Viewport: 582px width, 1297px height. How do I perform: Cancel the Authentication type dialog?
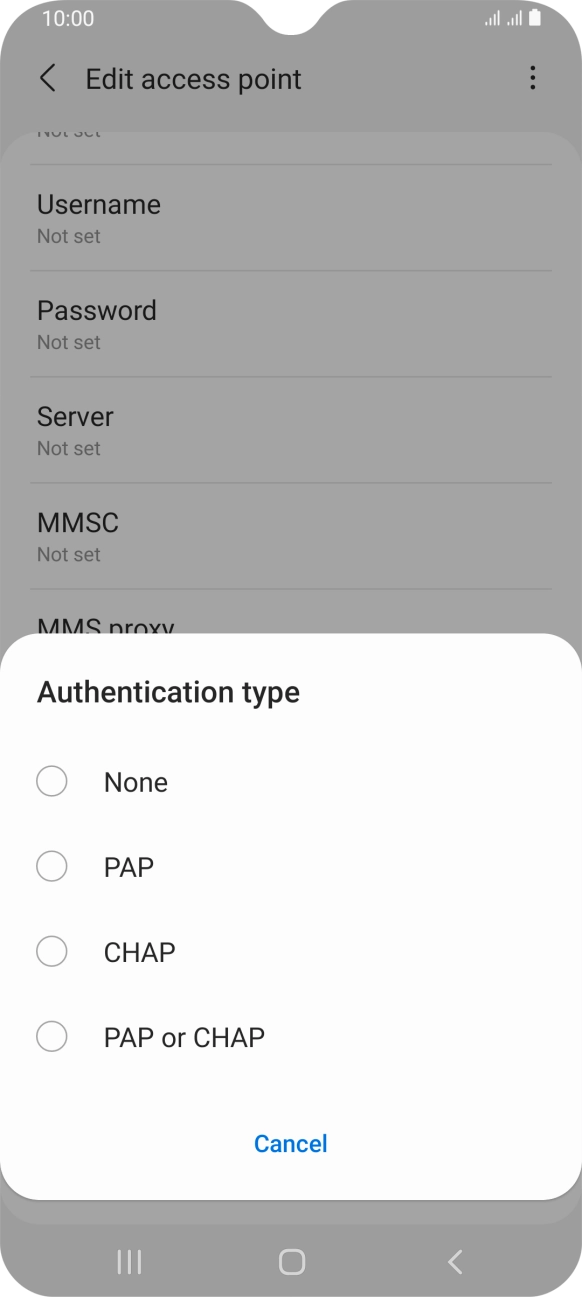[x=291, y=1143]
